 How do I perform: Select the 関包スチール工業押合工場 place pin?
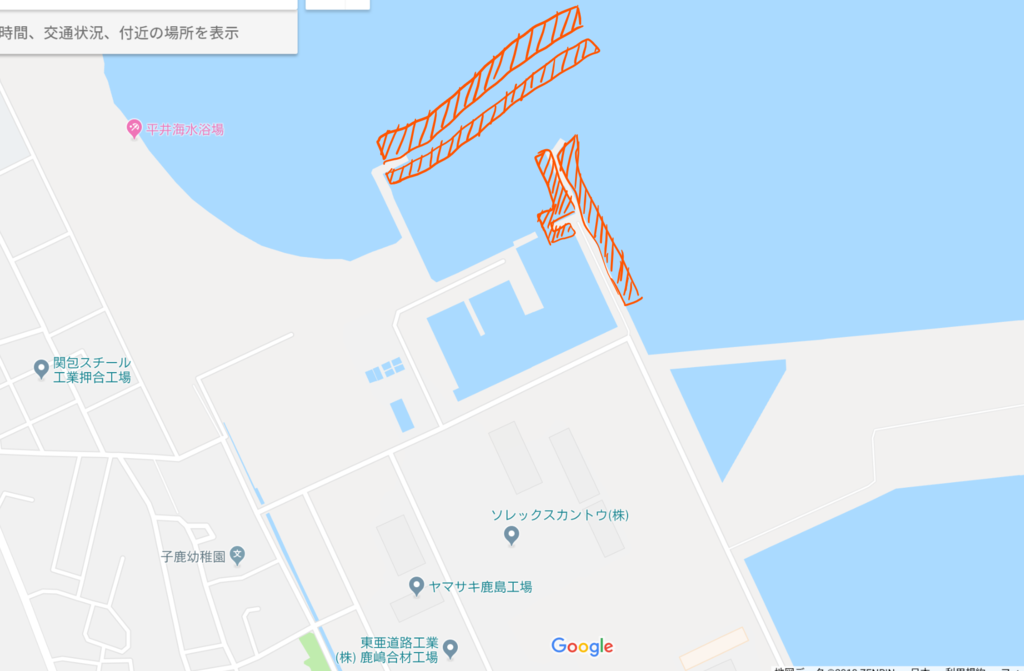(x=41, y=369)
